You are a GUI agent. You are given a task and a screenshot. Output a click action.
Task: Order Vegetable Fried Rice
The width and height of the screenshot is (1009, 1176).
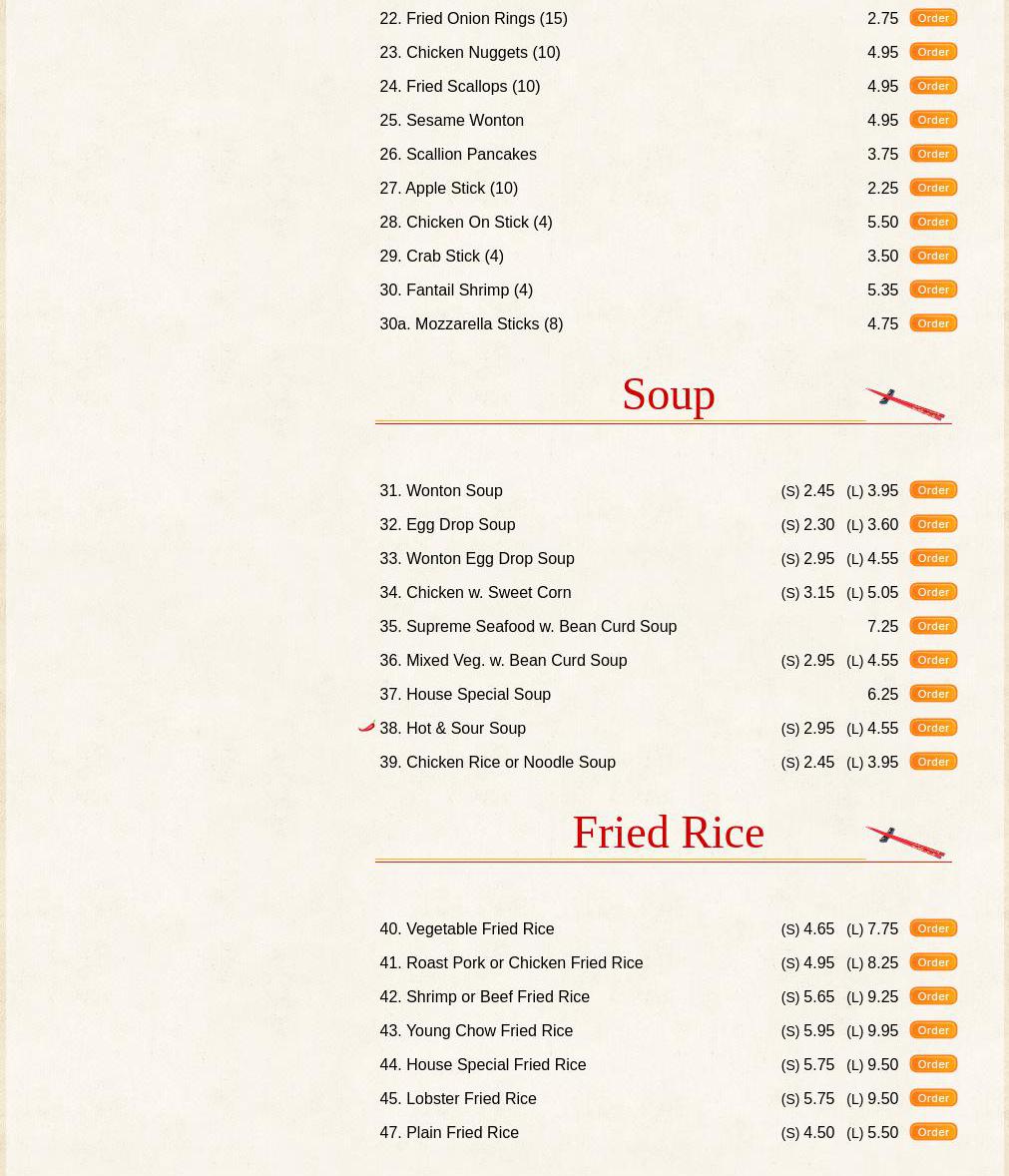[933, 928]
